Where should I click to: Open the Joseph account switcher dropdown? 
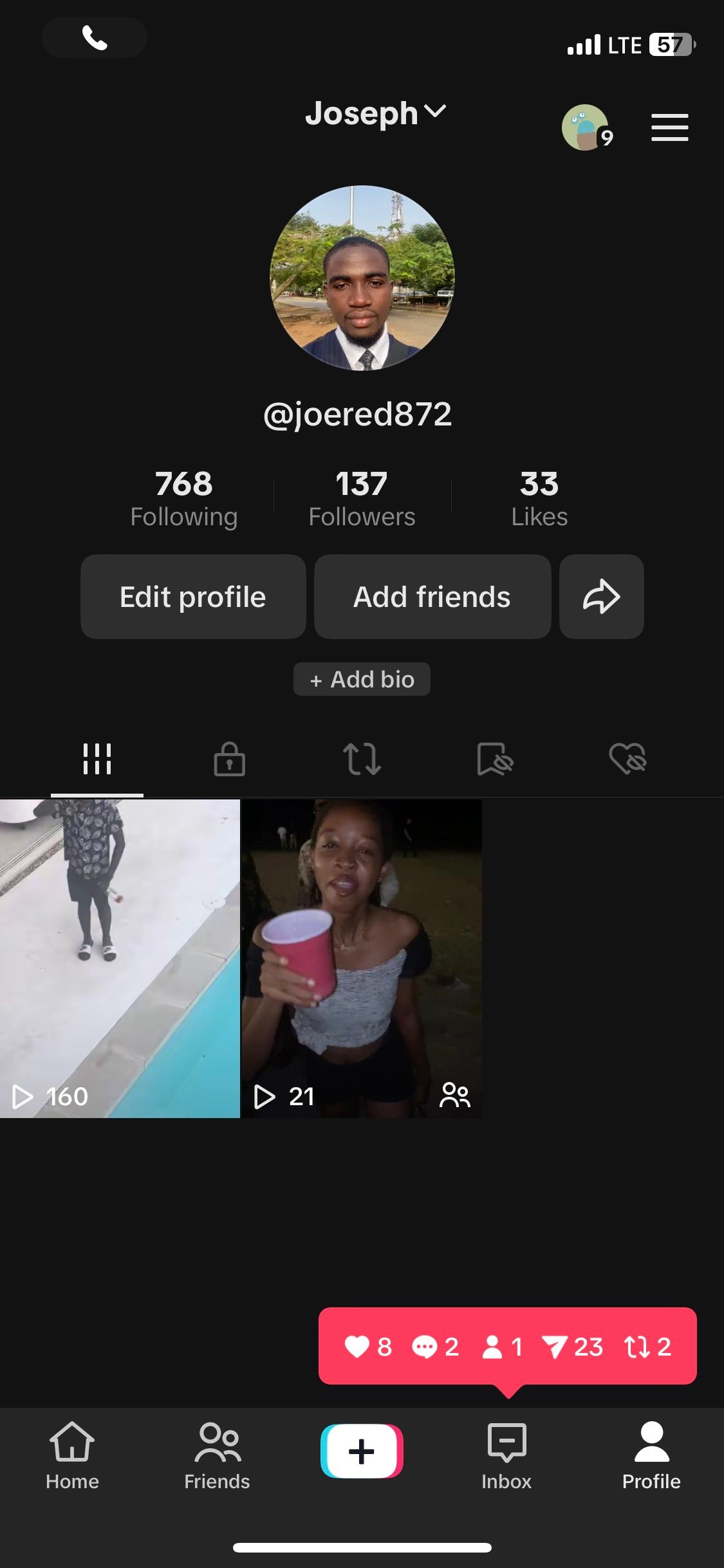[375, 113]
